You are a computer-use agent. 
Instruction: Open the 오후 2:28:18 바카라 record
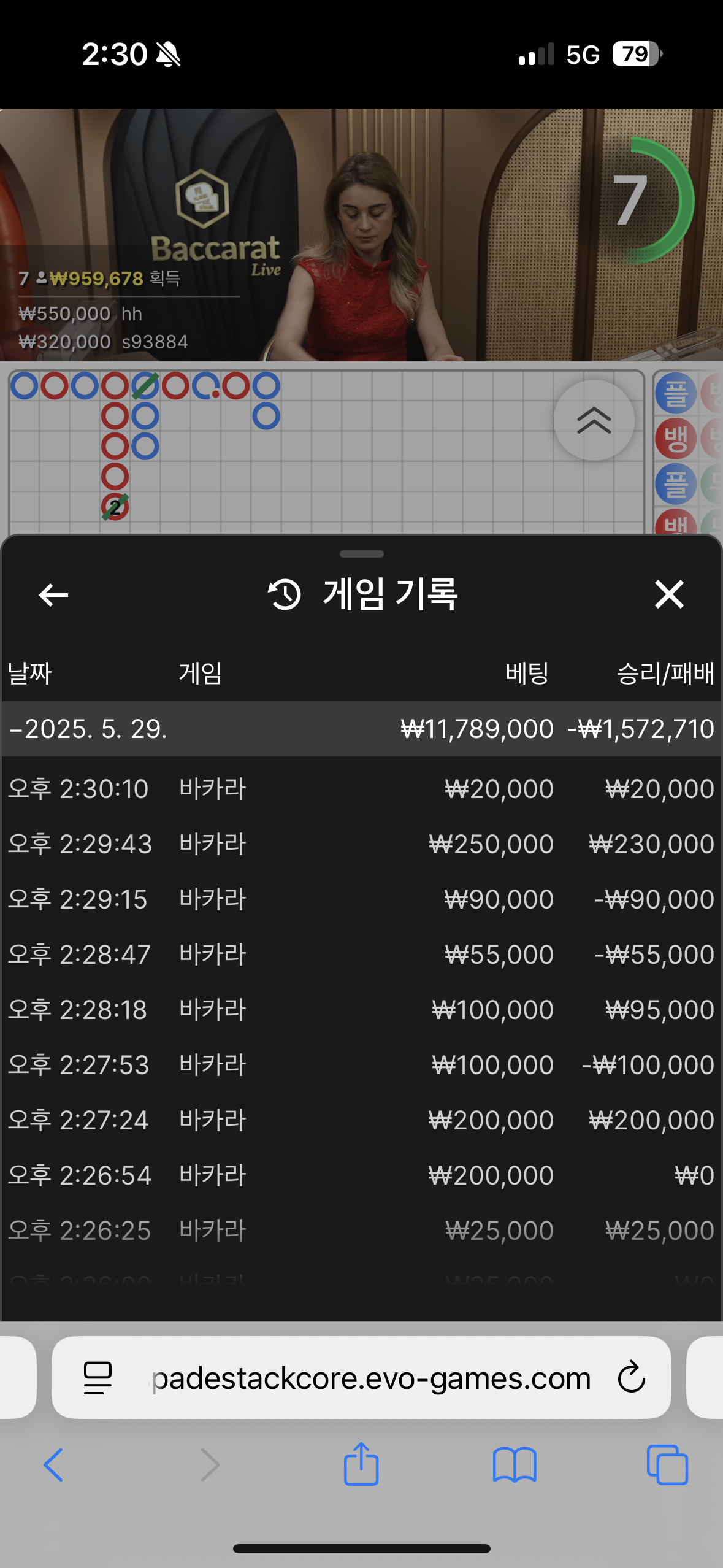361,1009
